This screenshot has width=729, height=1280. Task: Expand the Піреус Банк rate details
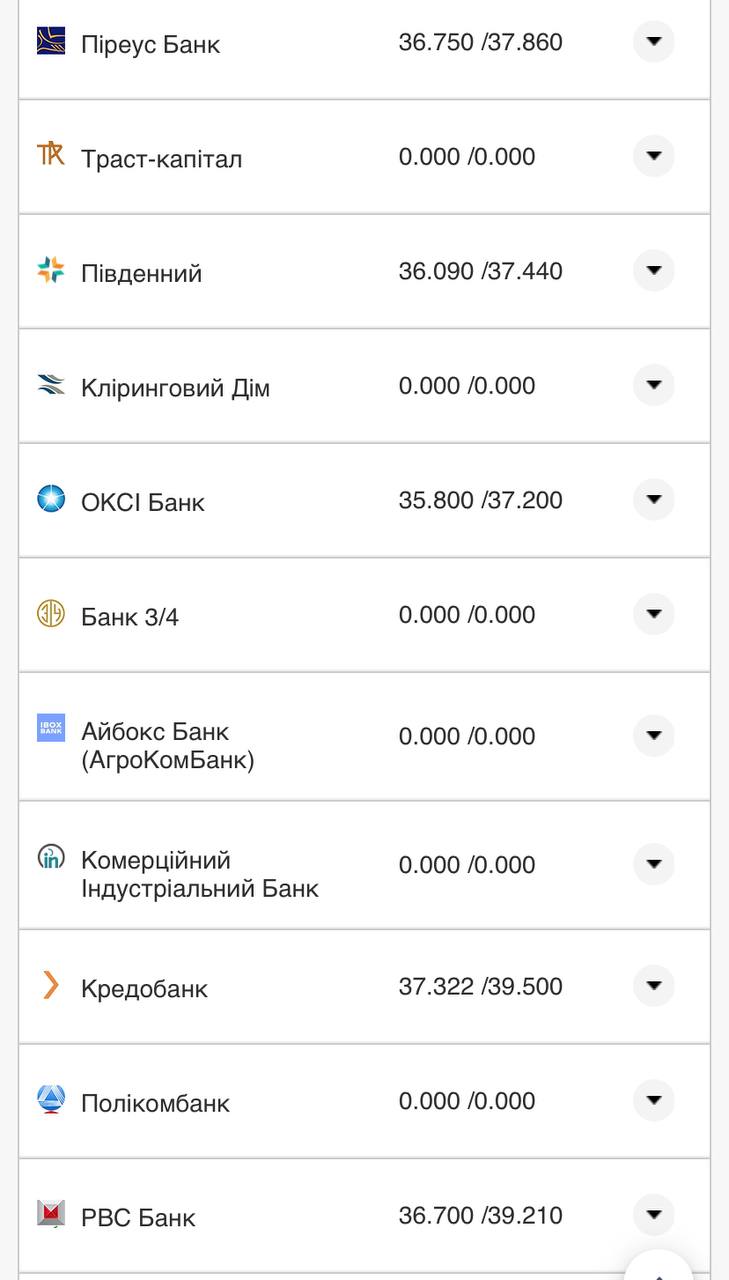point(653,42)
